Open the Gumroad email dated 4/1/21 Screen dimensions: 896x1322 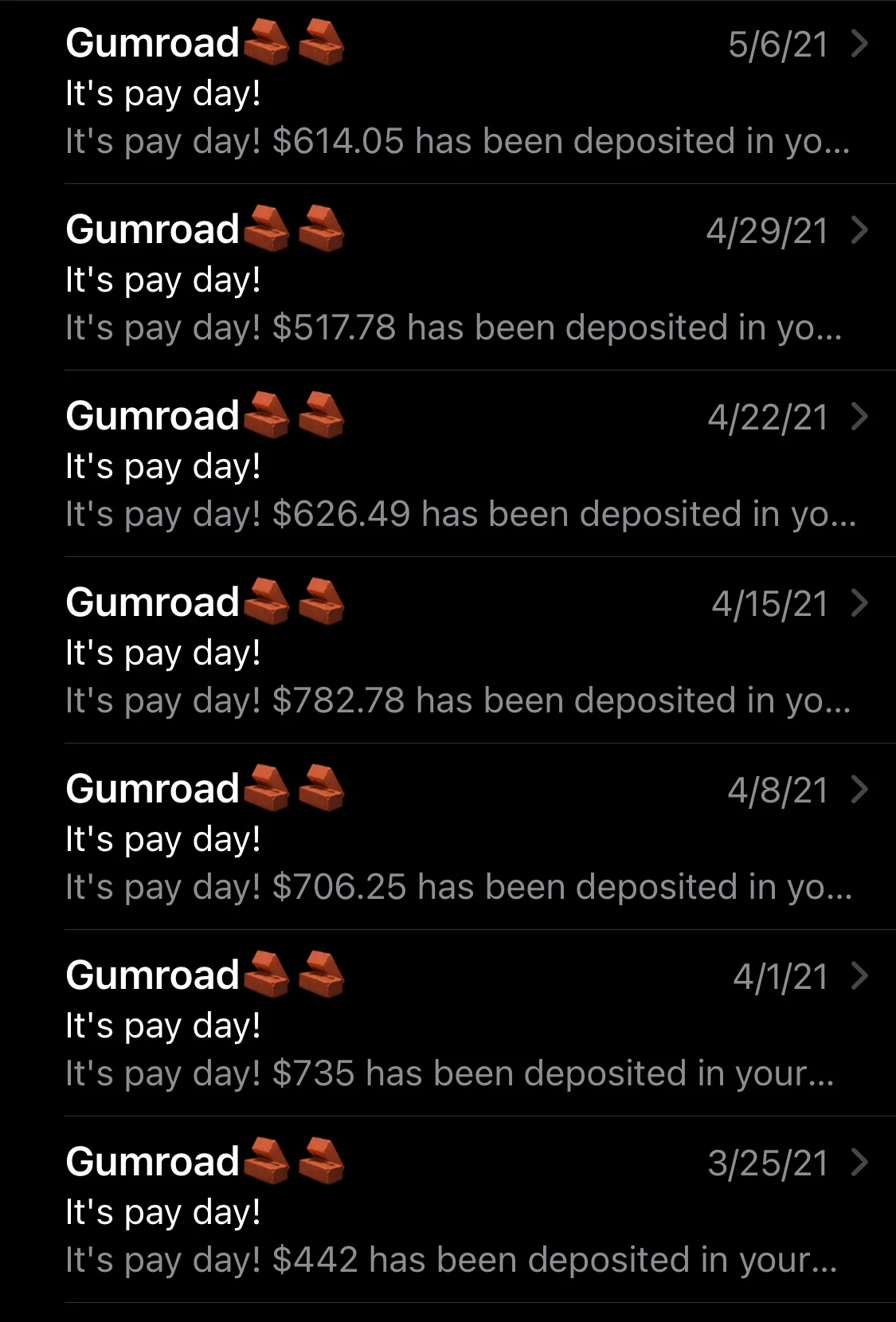458,1025
